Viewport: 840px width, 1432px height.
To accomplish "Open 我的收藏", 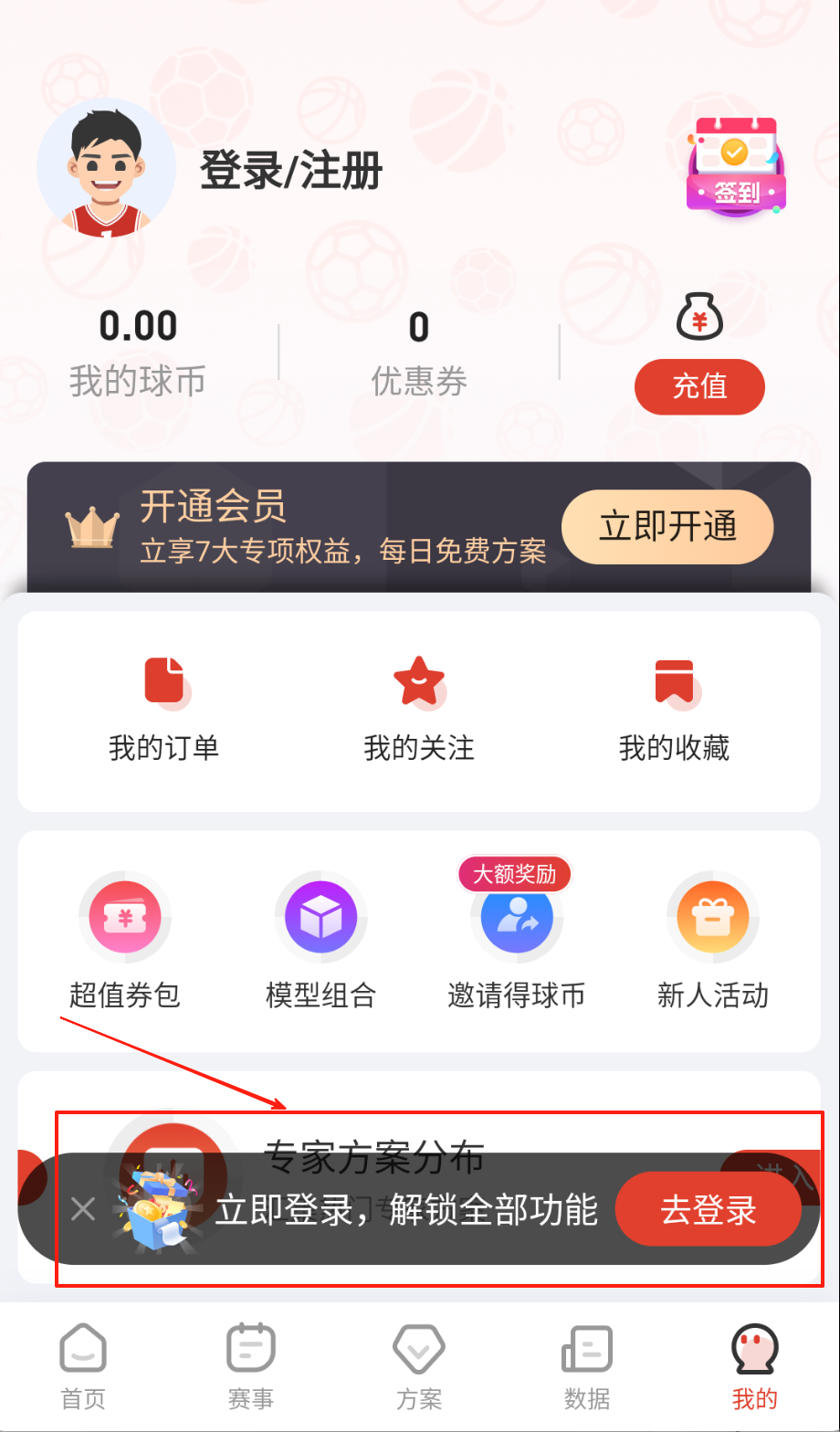I will point(674,709).
